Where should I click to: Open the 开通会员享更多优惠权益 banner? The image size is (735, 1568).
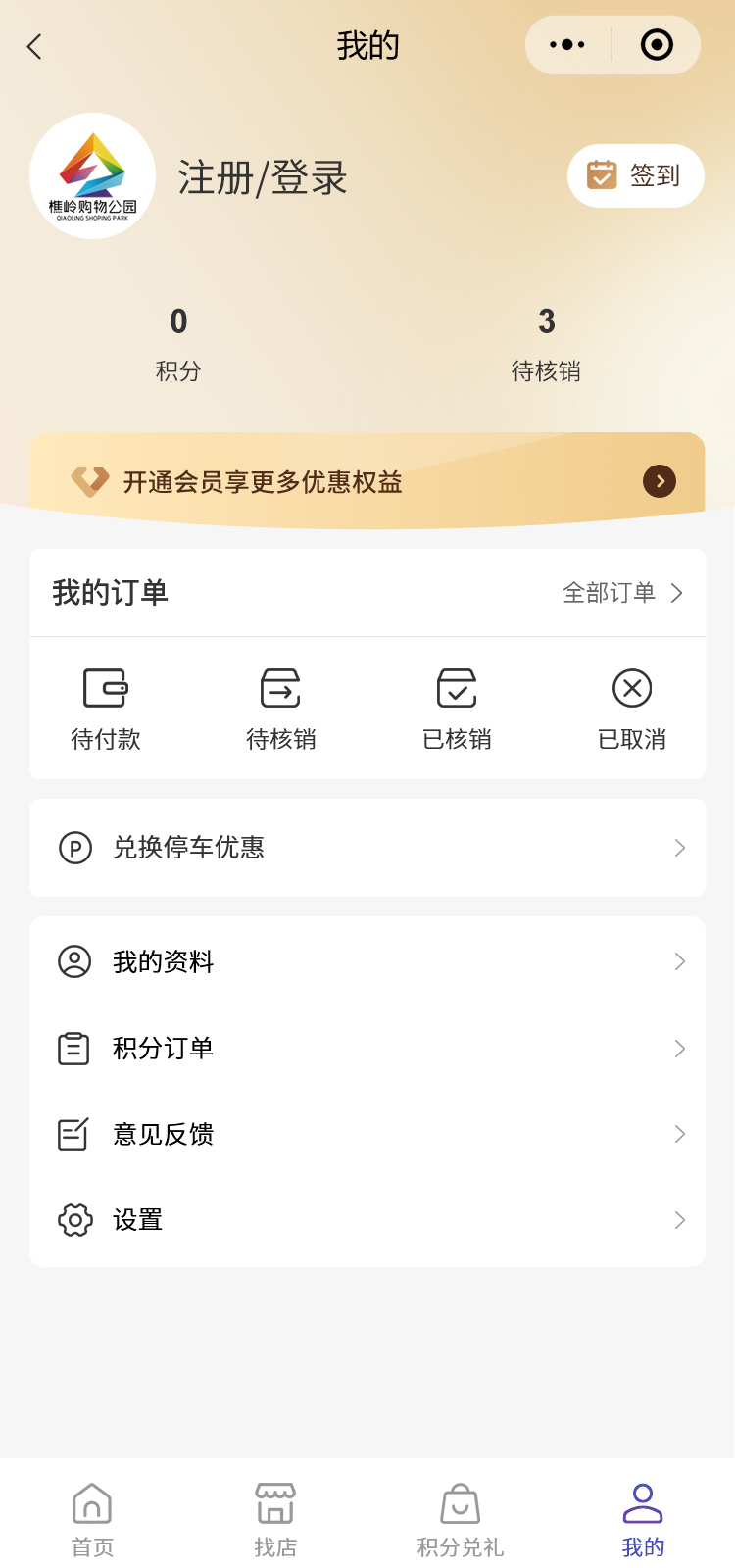coord(367,481)
